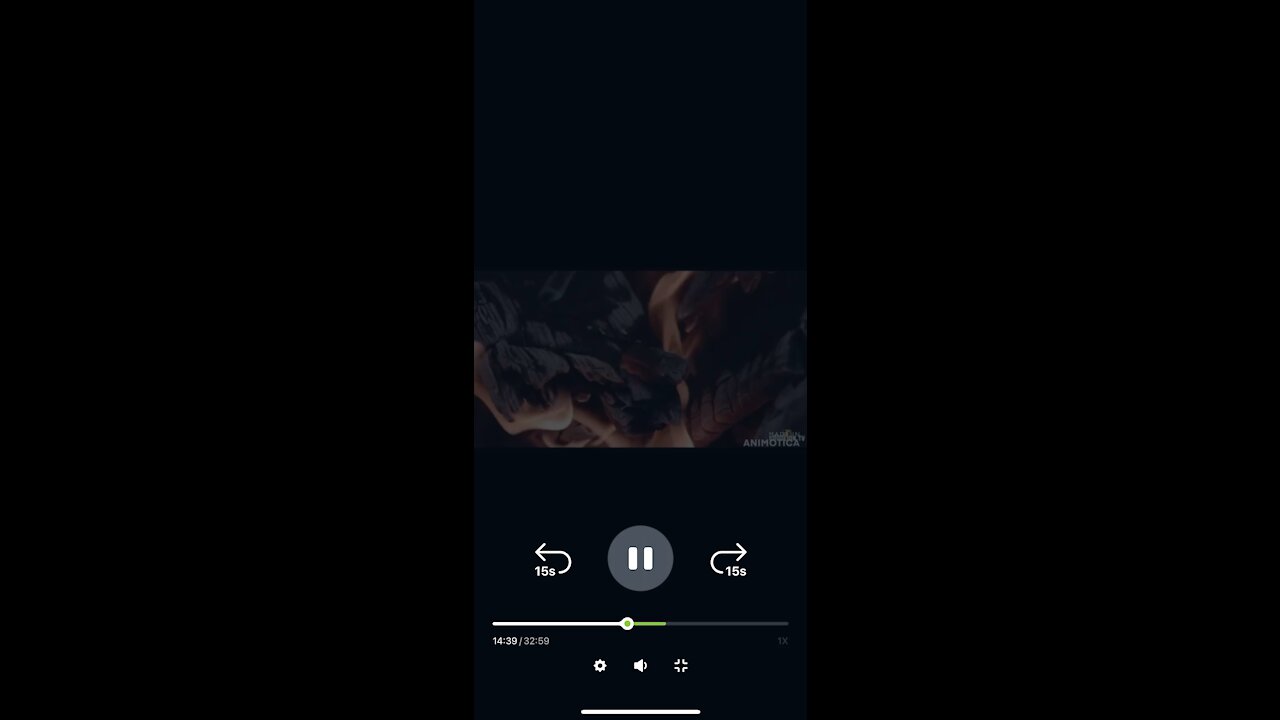
Task: Pause the video playback
Action: pos(640,558)
